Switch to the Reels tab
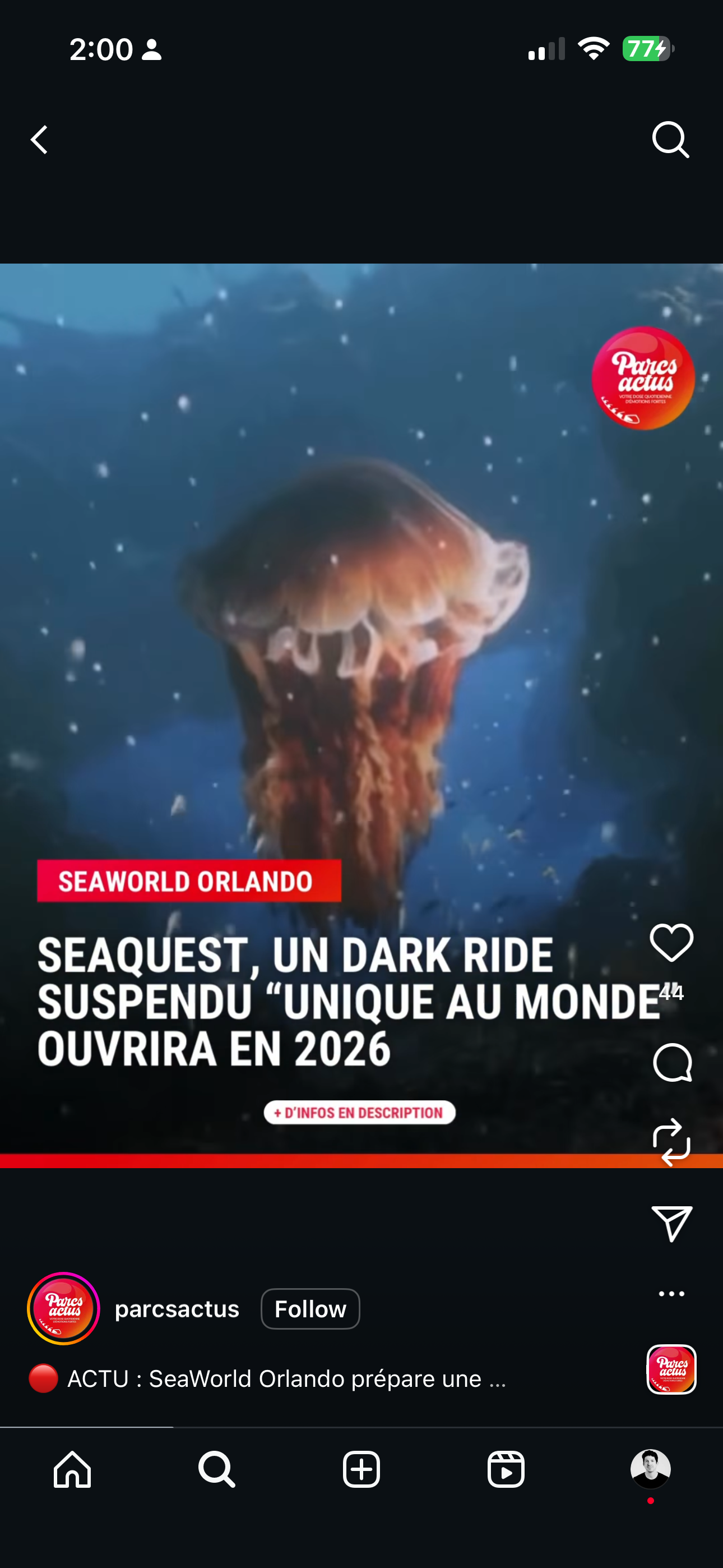The image size is (723, 1568). pos(506,1469)
